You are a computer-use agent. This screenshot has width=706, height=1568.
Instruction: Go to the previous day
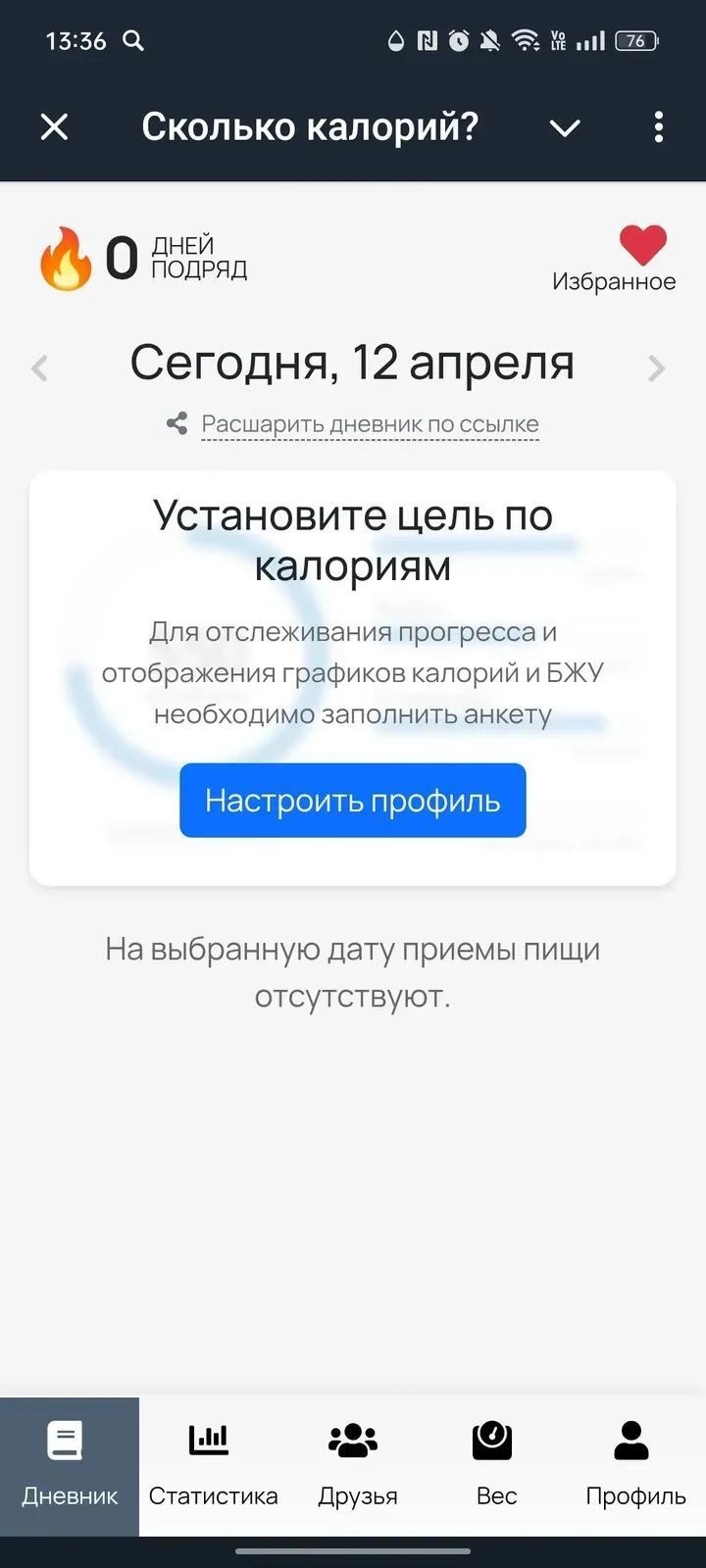click(40, 367)
